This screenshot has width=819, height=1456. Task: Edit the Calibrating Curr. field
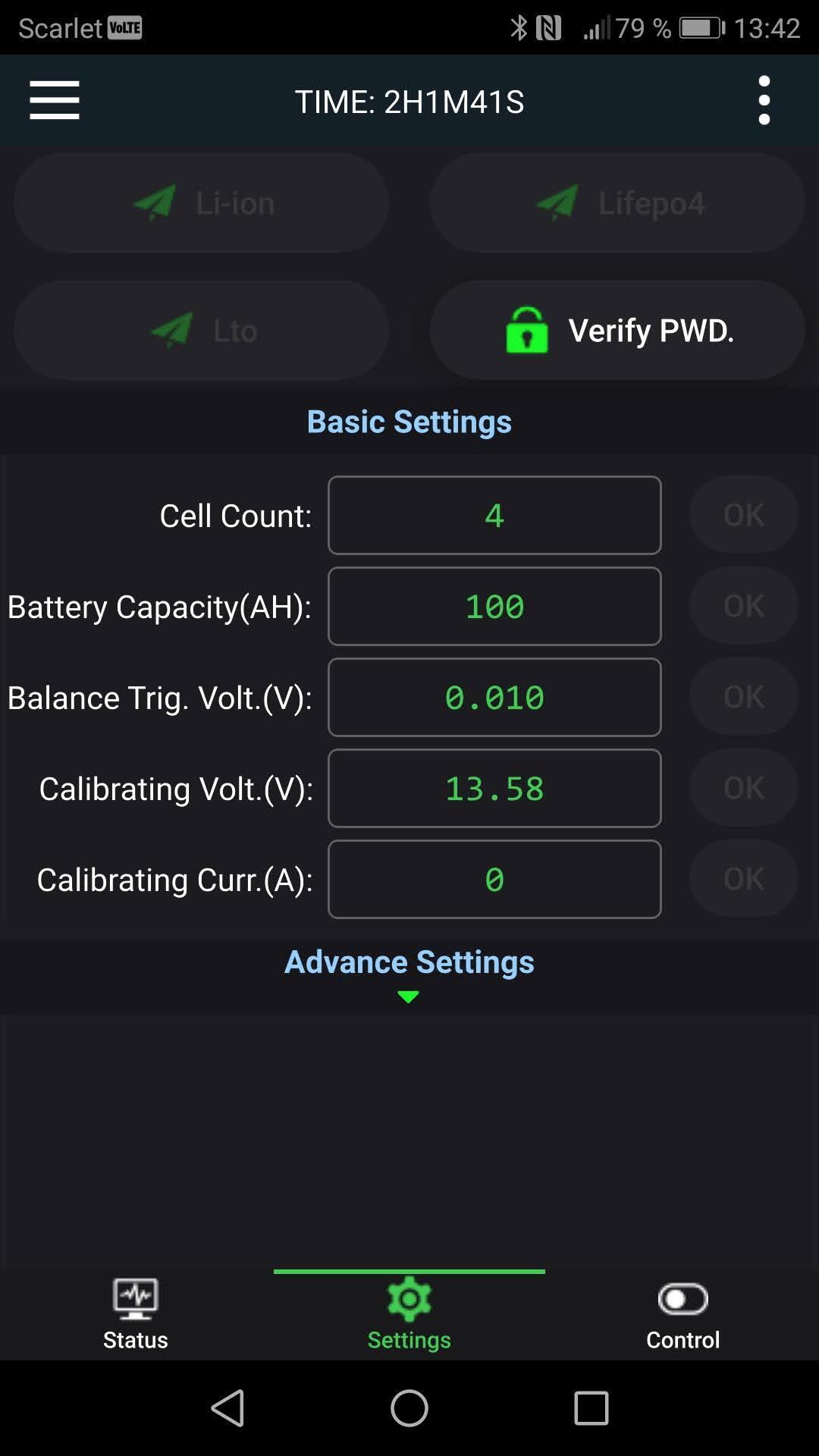click(494, 880)
